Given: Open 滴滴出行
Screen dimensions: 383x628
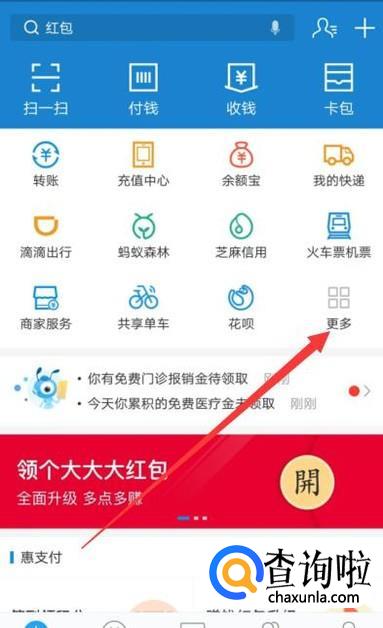Looking at the screenshot, I should [x=46, y=236].
